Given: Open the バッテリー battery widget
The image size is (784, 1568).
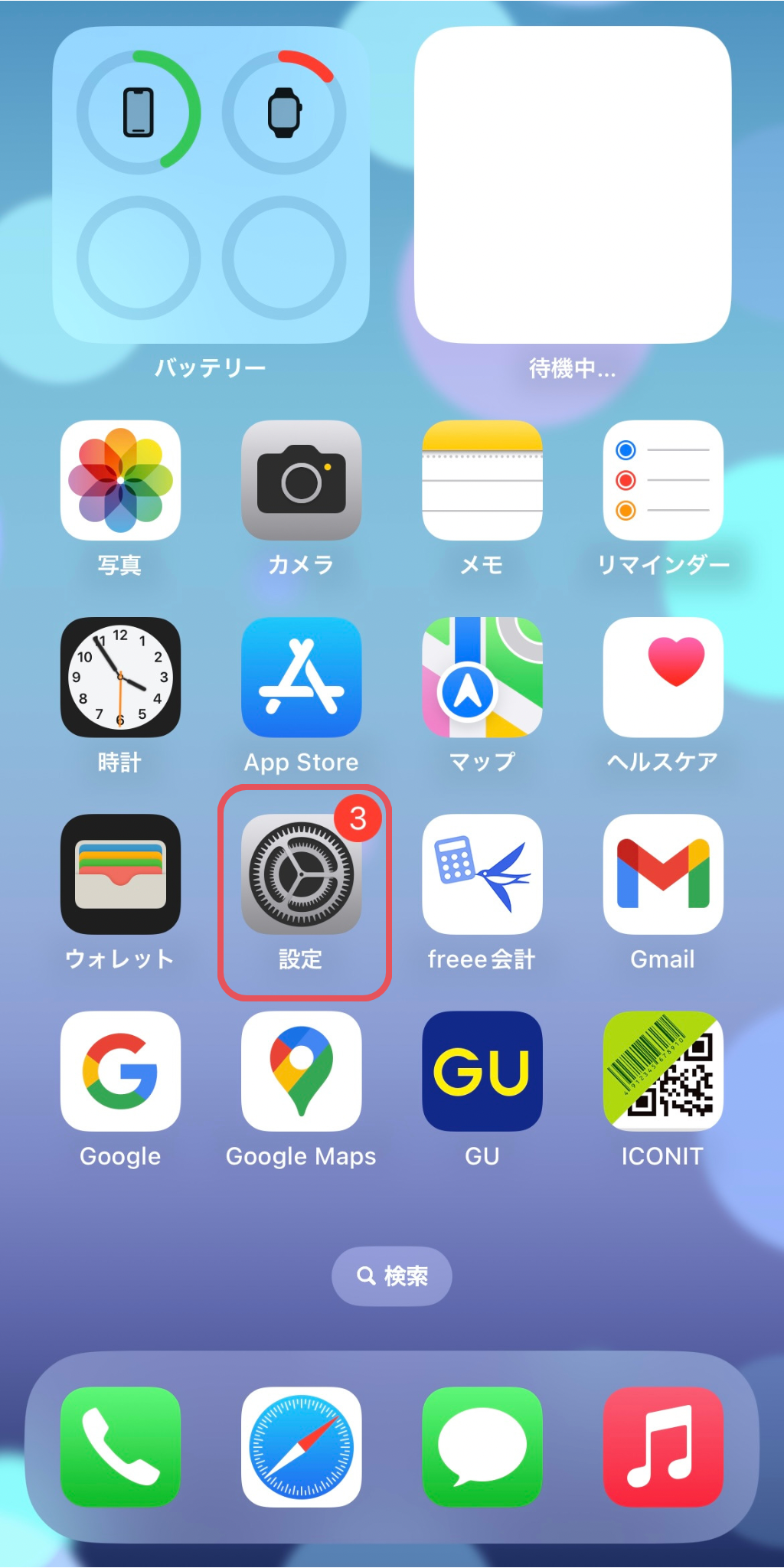Looking at the screenshot, I should point(211,185).
